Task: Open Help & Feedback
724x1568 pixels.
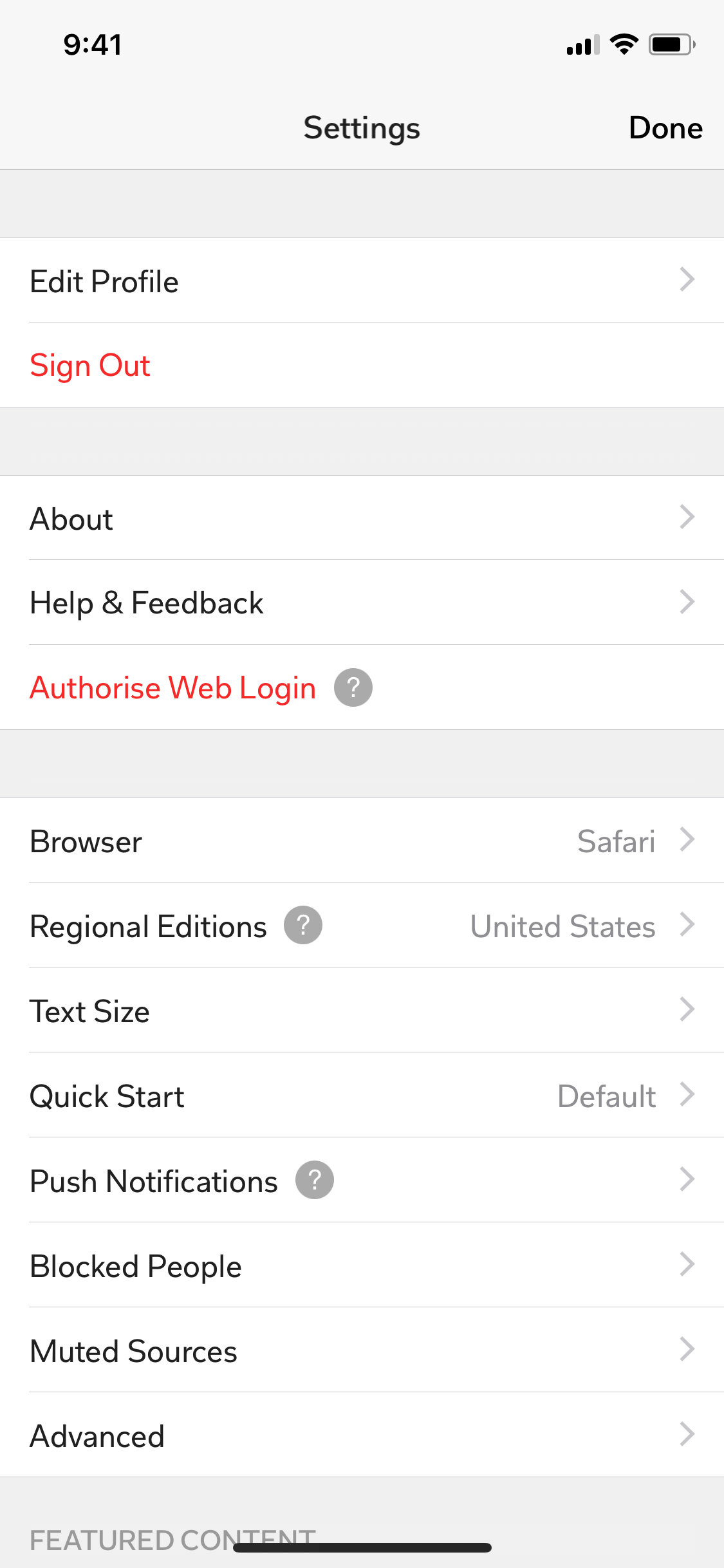Action: click(x=362, y=602)
